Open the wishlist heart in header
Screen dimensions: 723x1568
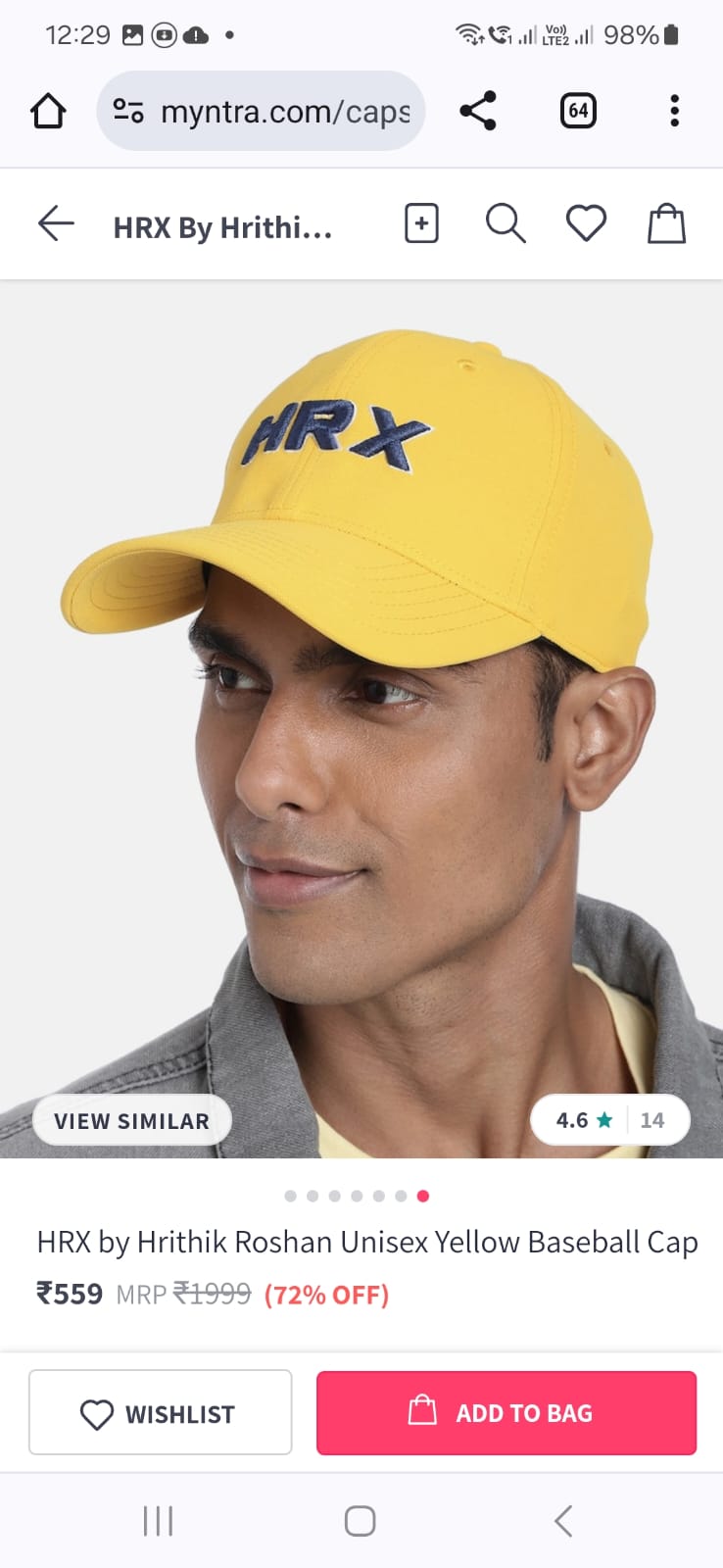coord(586,224)
